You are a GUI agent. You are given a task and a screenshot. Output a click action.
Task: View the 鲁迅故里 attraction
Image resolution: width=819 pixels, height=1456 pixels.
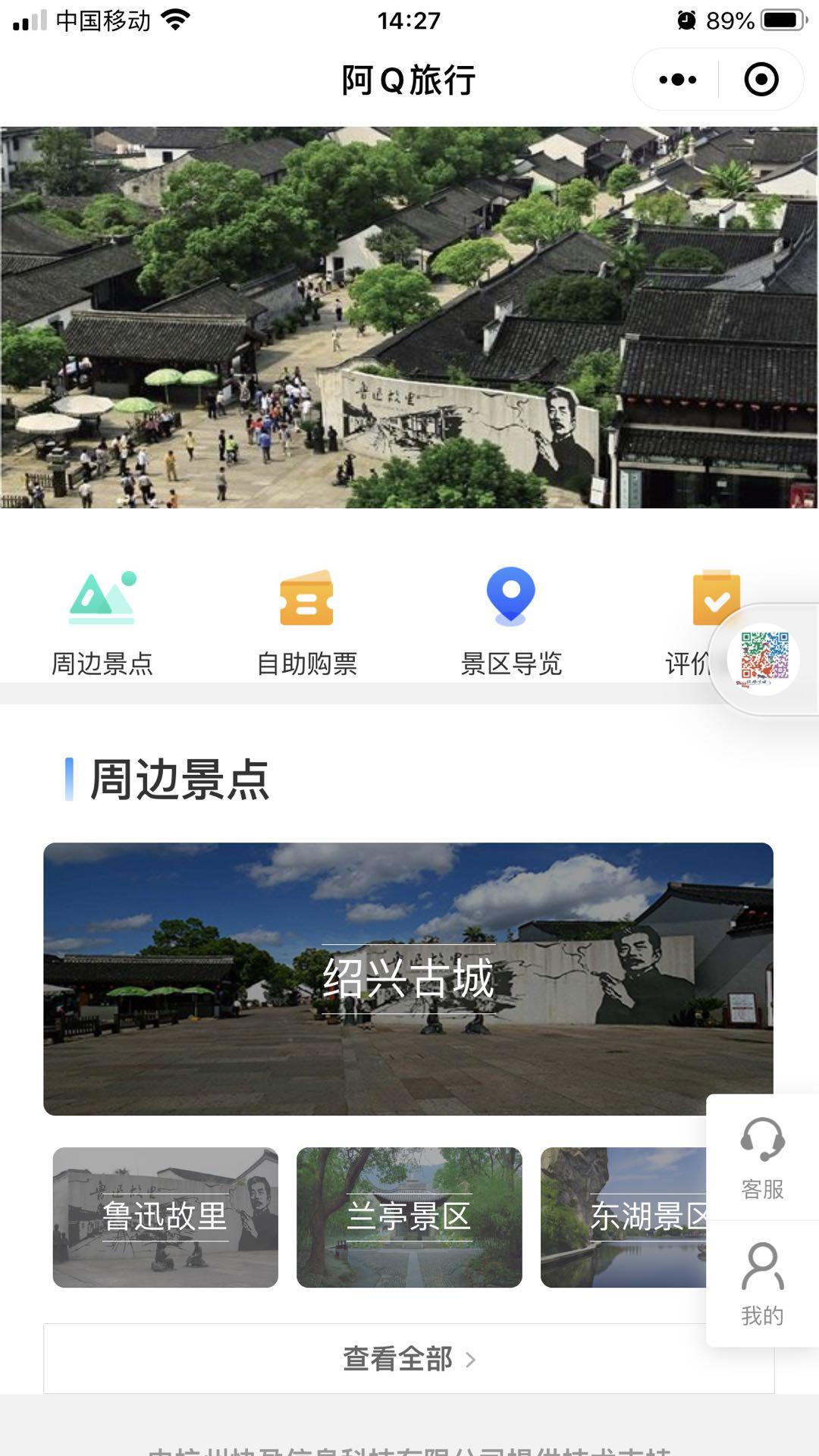[165, 1217]
